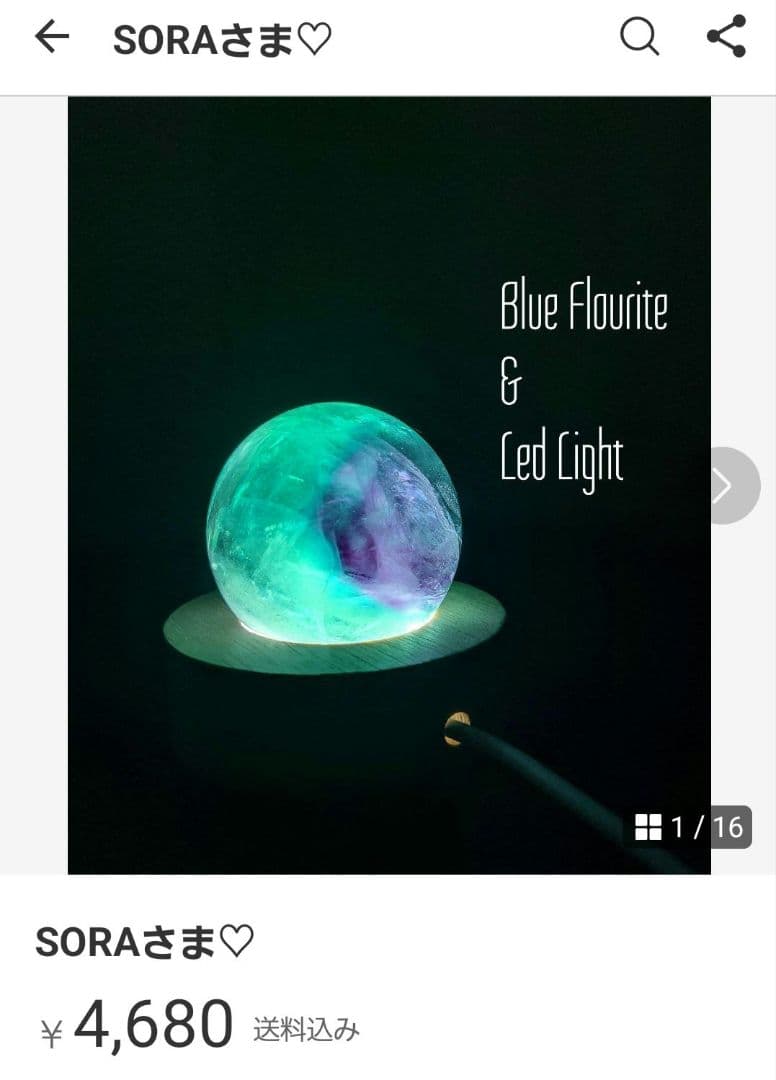The height and width of the screenshot is (1080, 776).
Task: Go back using the arrow icon
Action: pos(52,38)
